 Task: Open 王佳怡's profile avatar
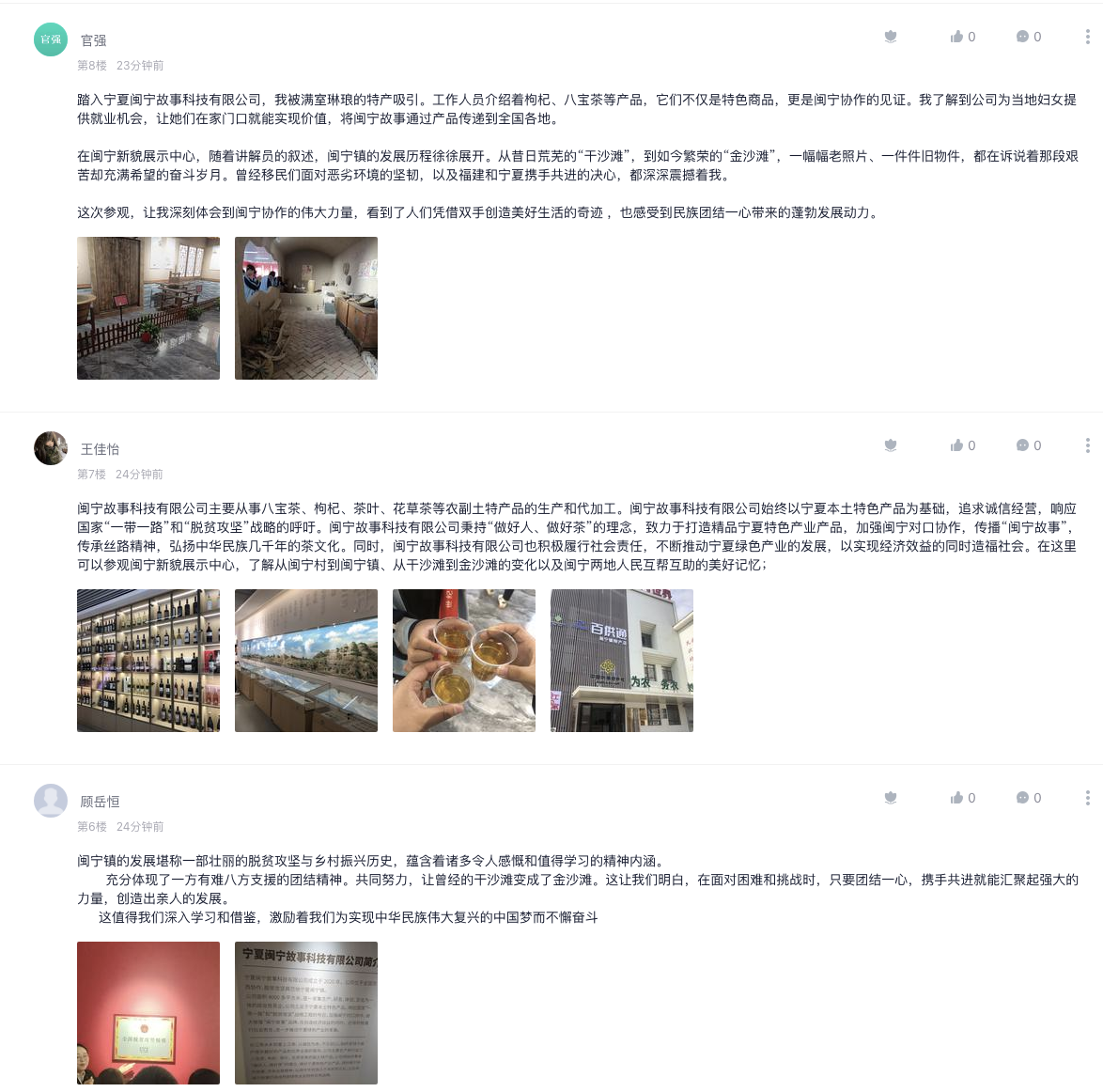(x=51, y=448)
